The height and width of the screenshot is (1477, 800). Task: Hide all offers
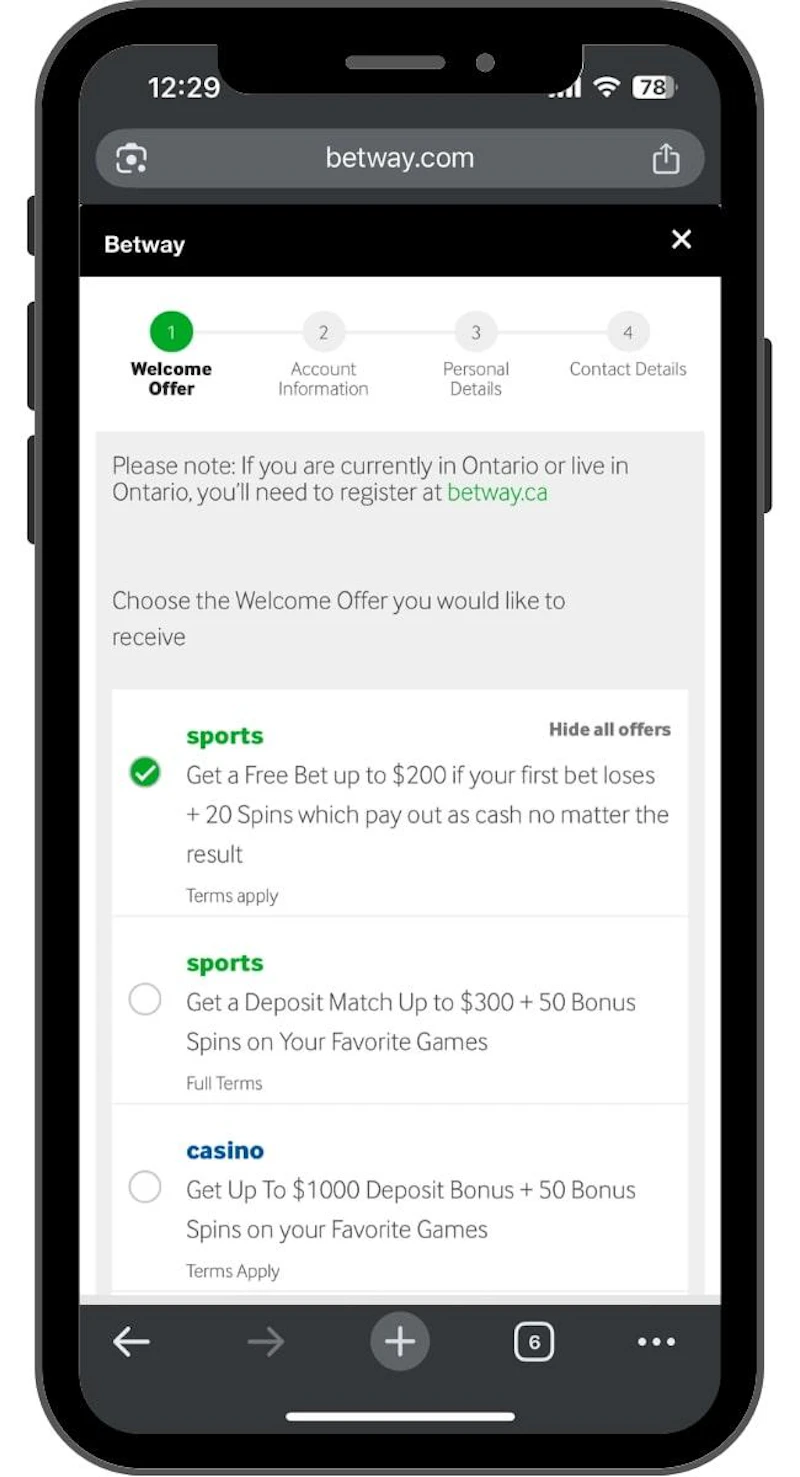pyautogui.click(x=609, y=729)
